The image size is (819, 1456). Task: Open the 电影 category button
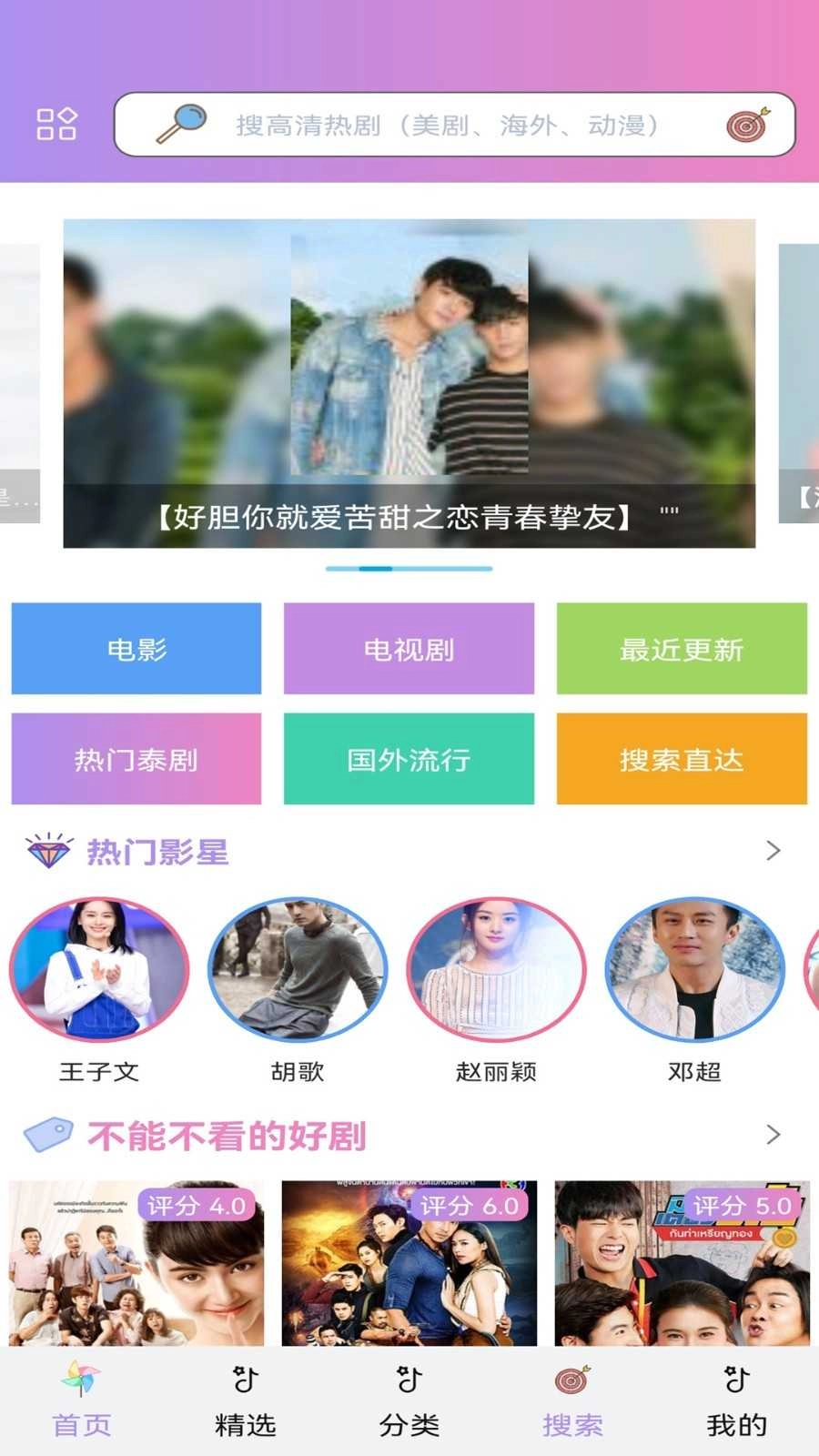pos(135,649)
